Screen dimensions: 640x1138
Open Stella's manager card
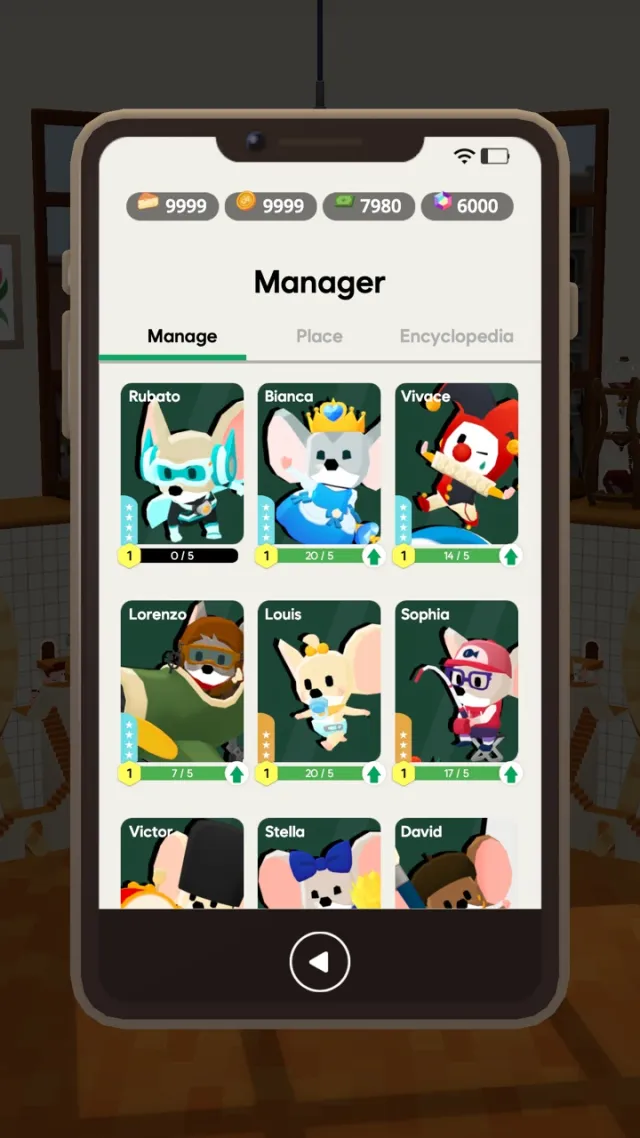pyautogui.click(x=319, y=865)
